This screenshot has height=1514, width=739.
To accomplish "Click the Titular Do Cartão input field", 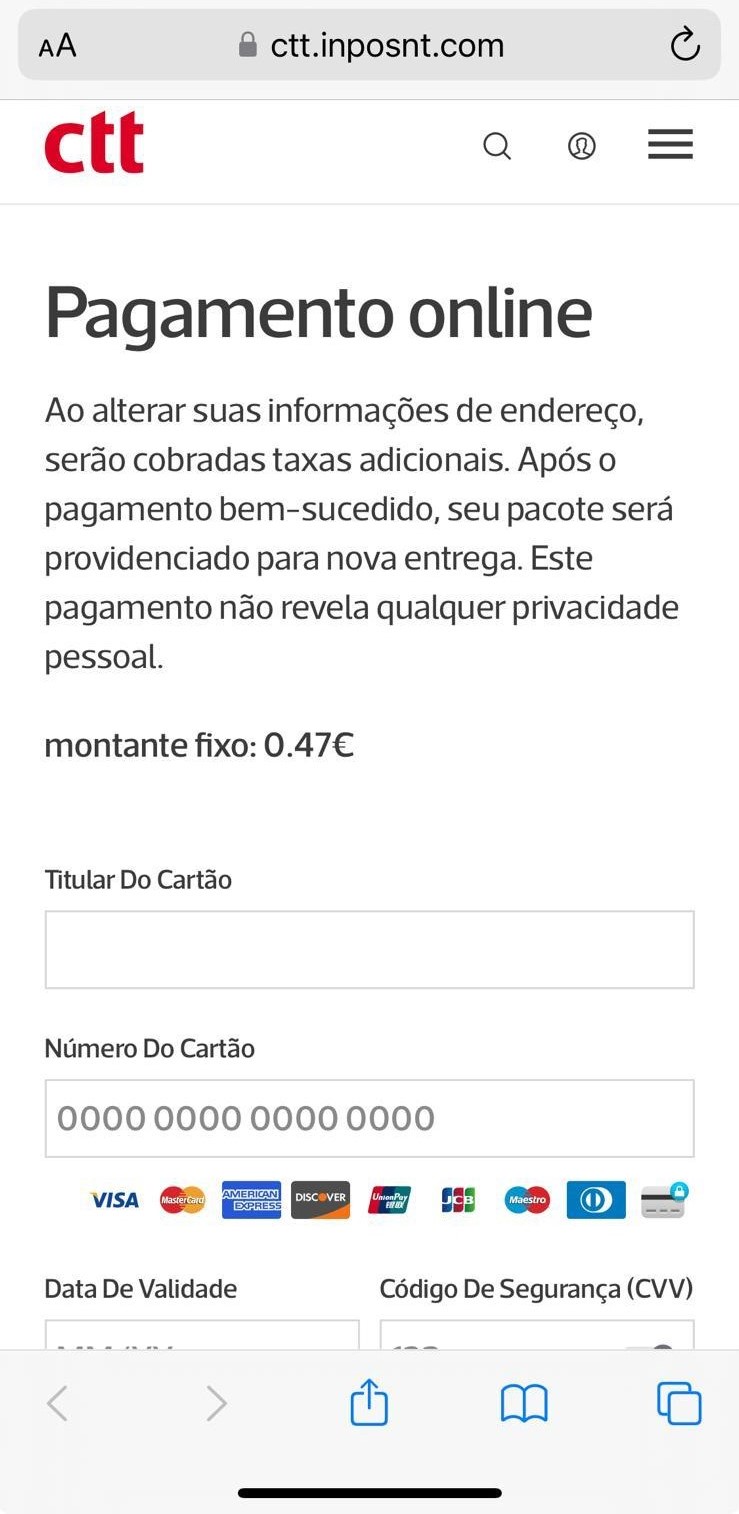I will point(369,948).
